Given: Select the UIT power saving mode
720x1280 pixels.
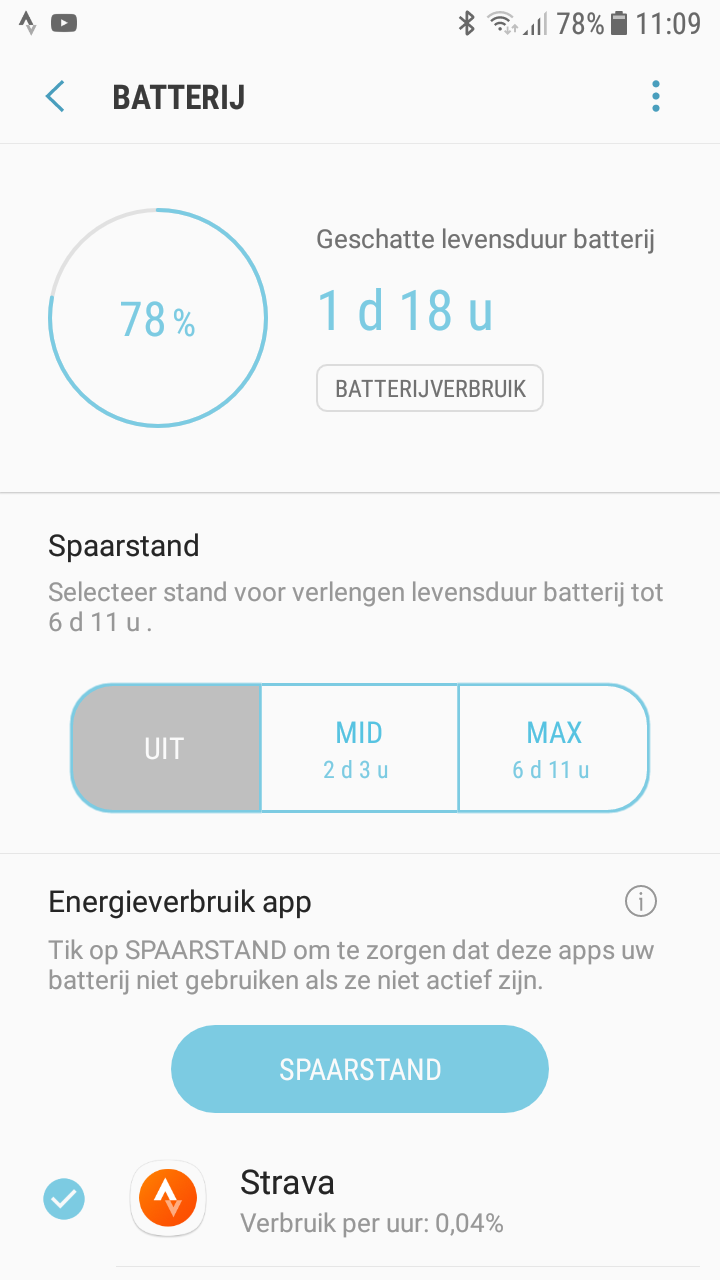Looking at the screenshot, I should pos(165,748).
